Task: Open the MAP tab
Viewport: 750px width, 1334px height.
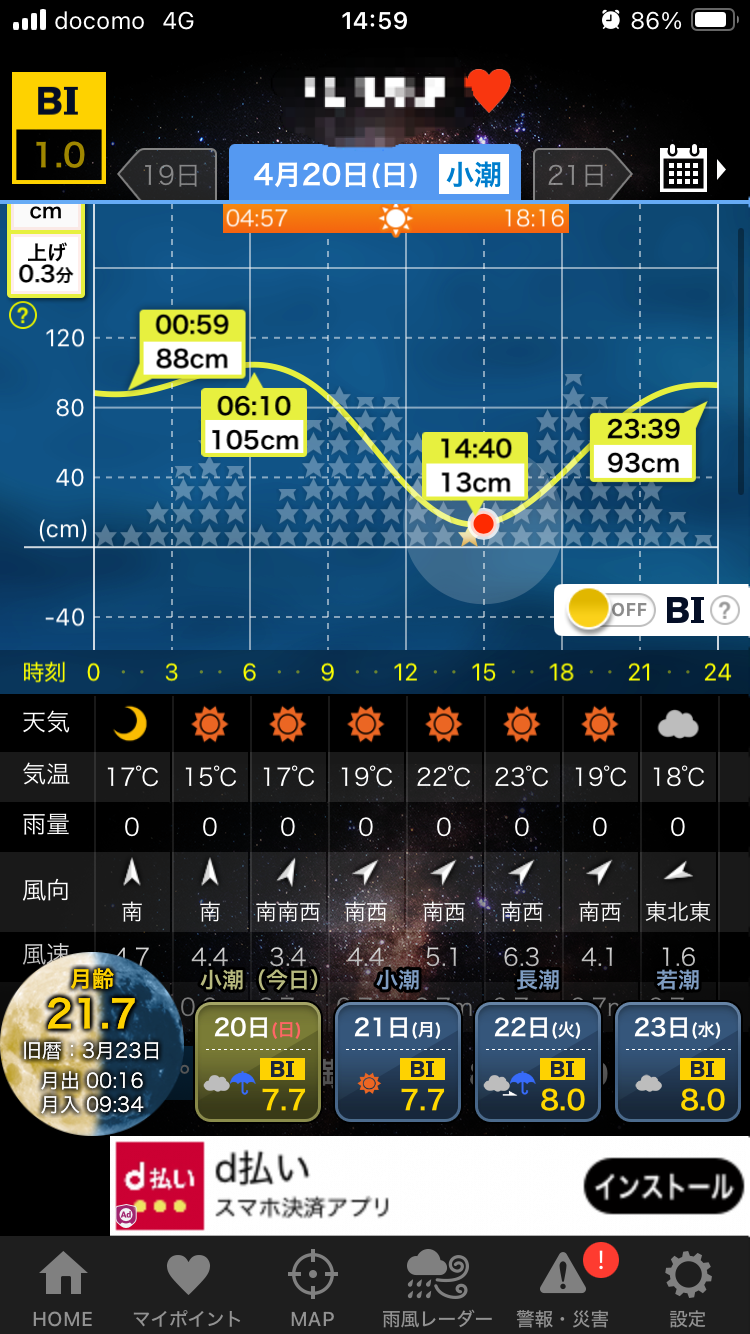Action: click(312, 1289)
